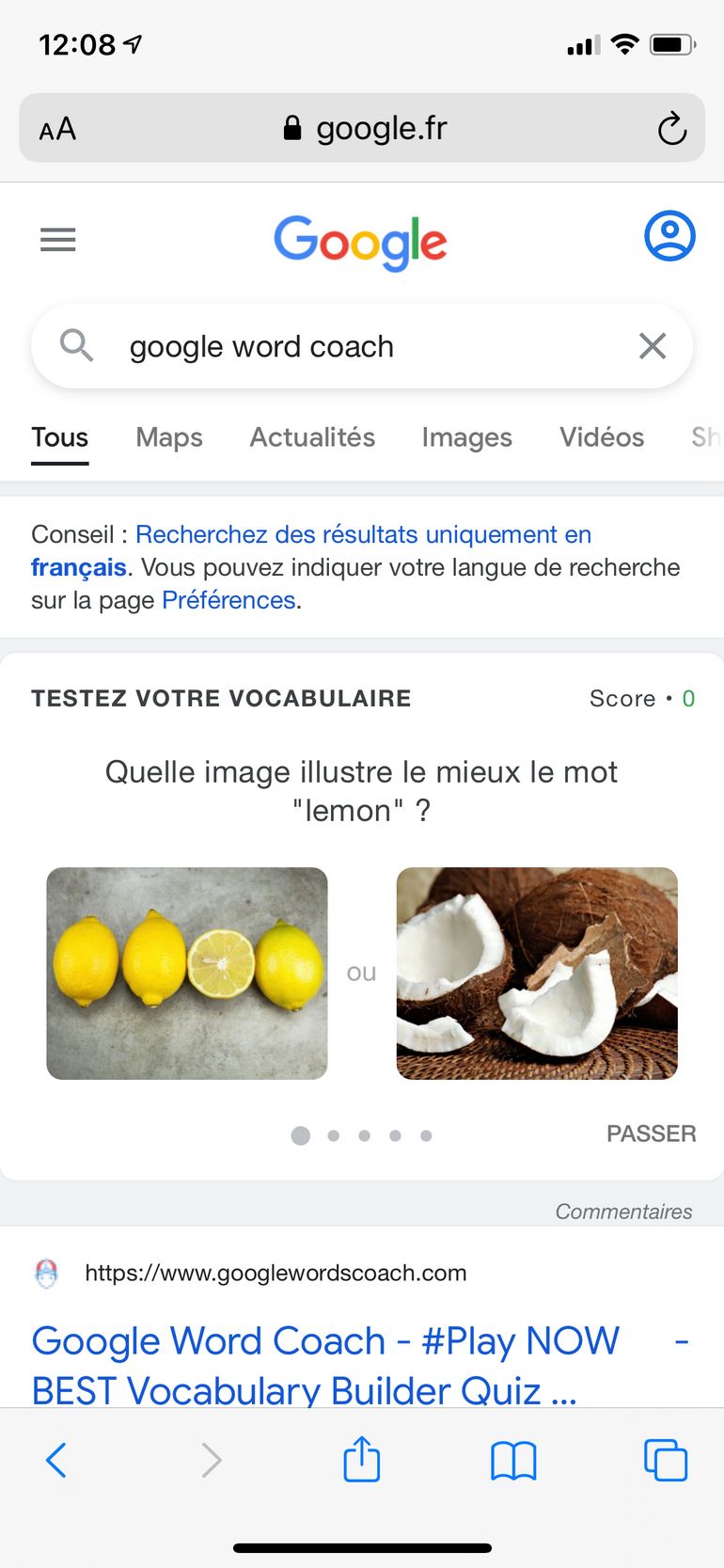Skip the question with PASSER

coord(651,1133)
